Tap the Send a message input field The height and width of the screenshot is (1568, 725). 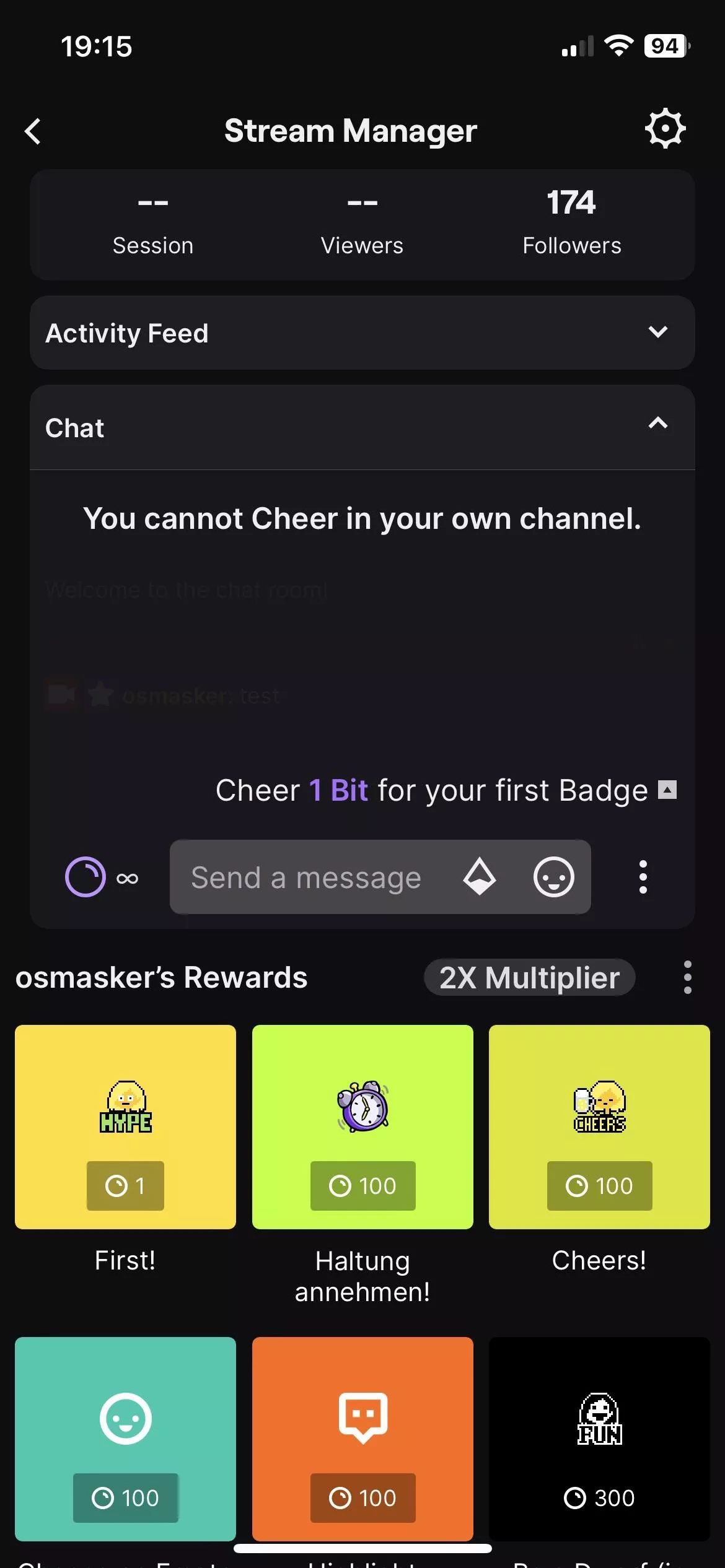[x=307, y=878]
